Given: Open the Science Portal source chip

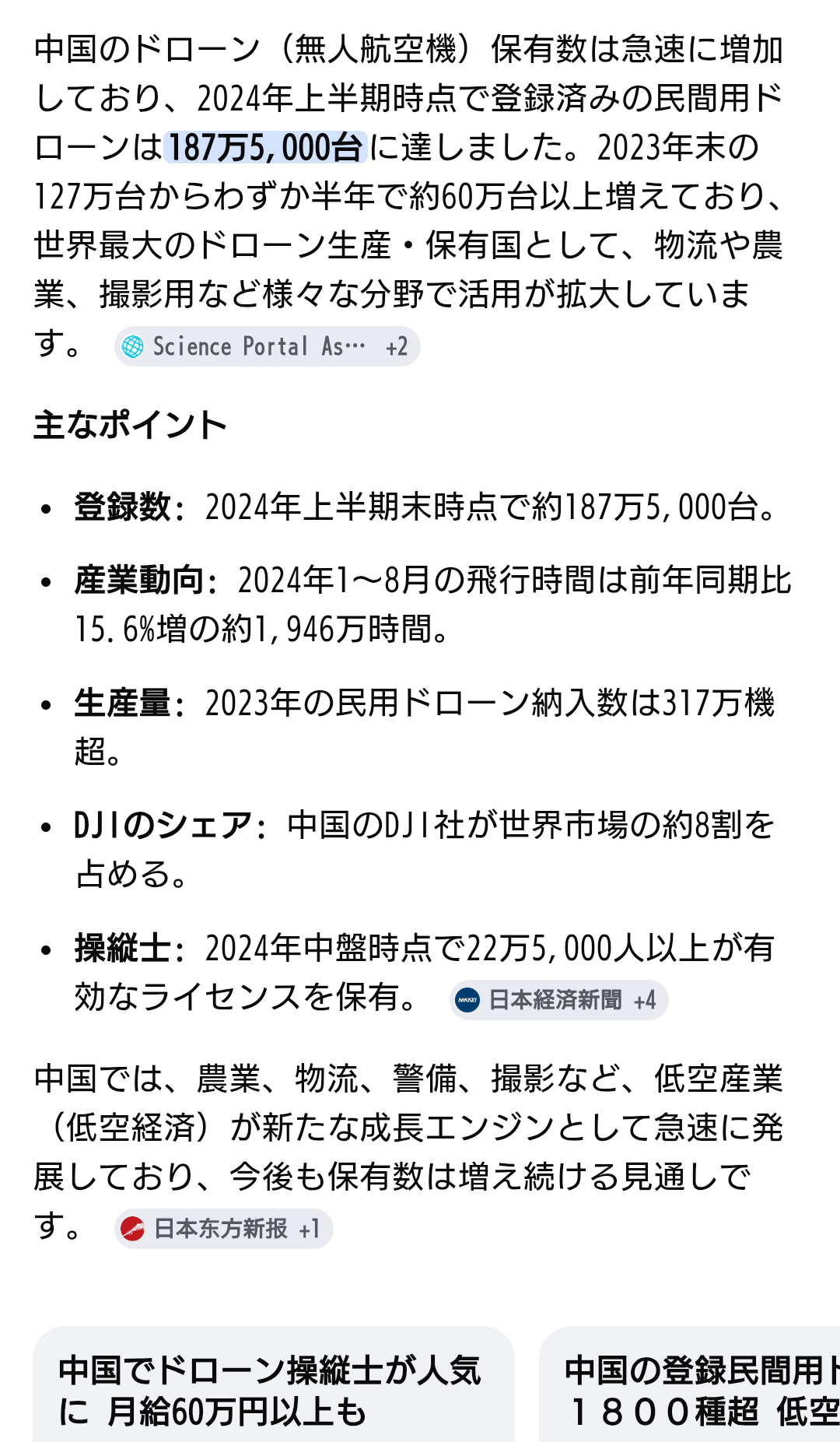Looking at the screenshot, I should point(266,346).
